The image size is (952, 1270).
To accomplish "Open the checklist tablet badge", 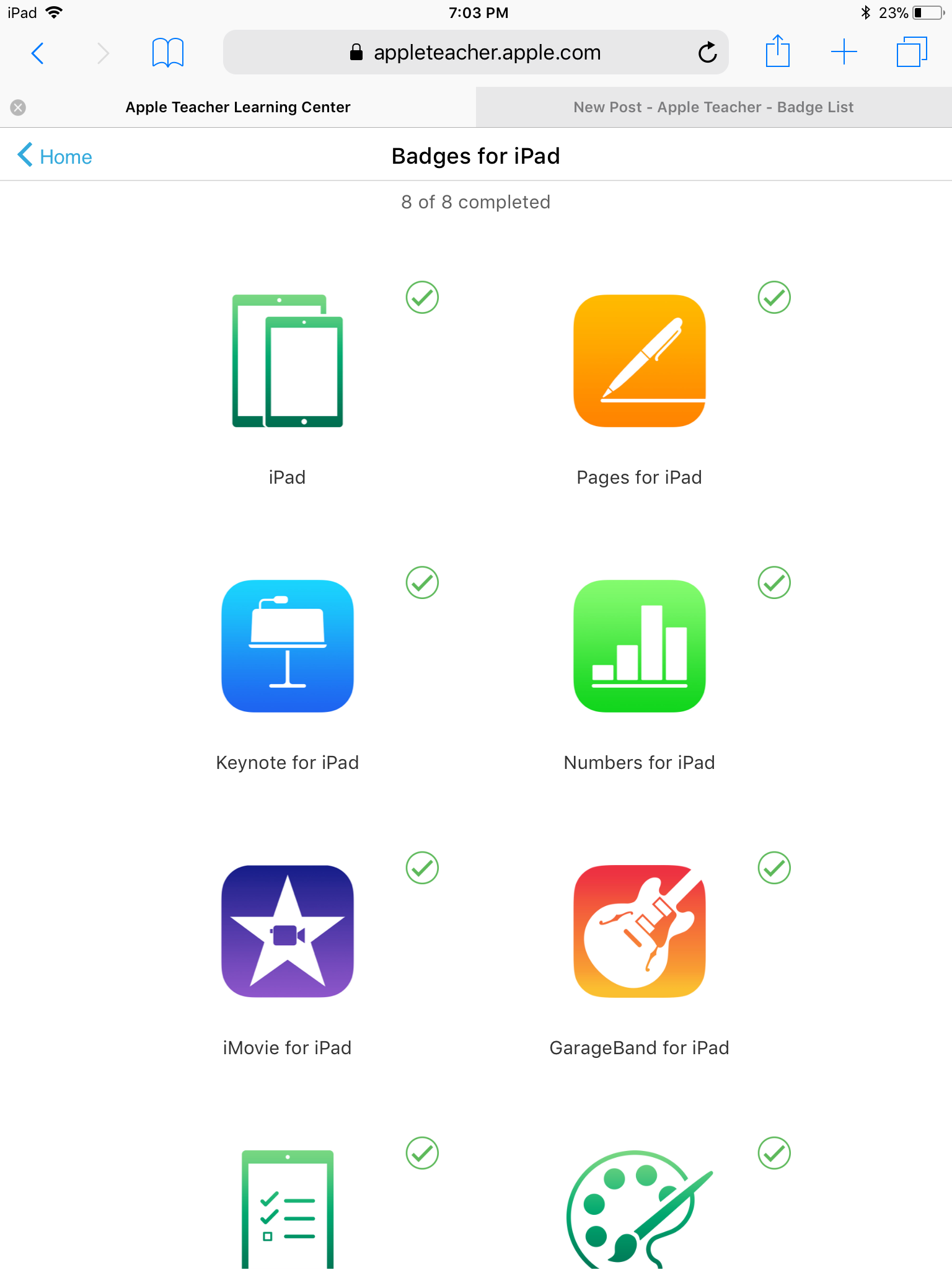I will (x=288, y=1209).
